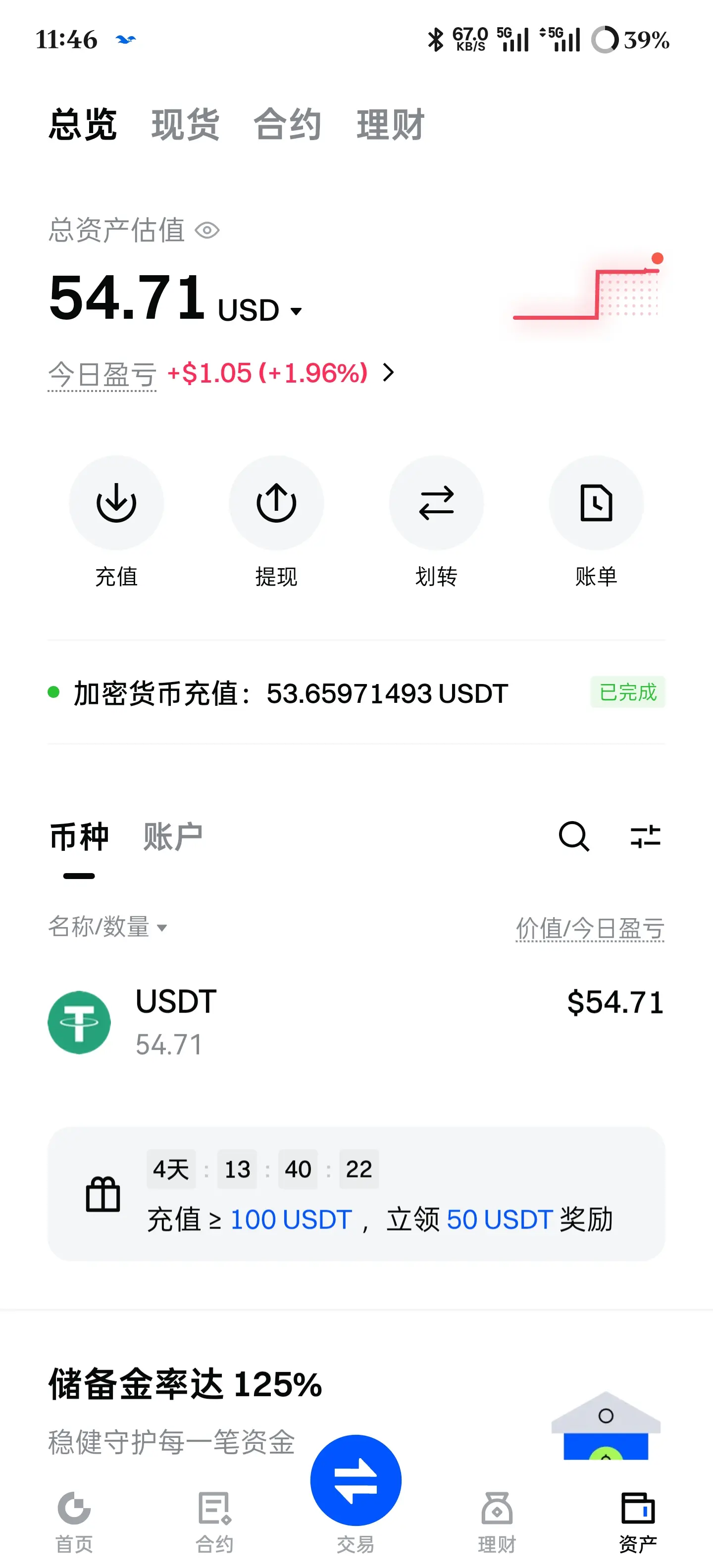713x1568 pixels.
Task: Open the USD currency dropdown
Action: pos(260,311)
